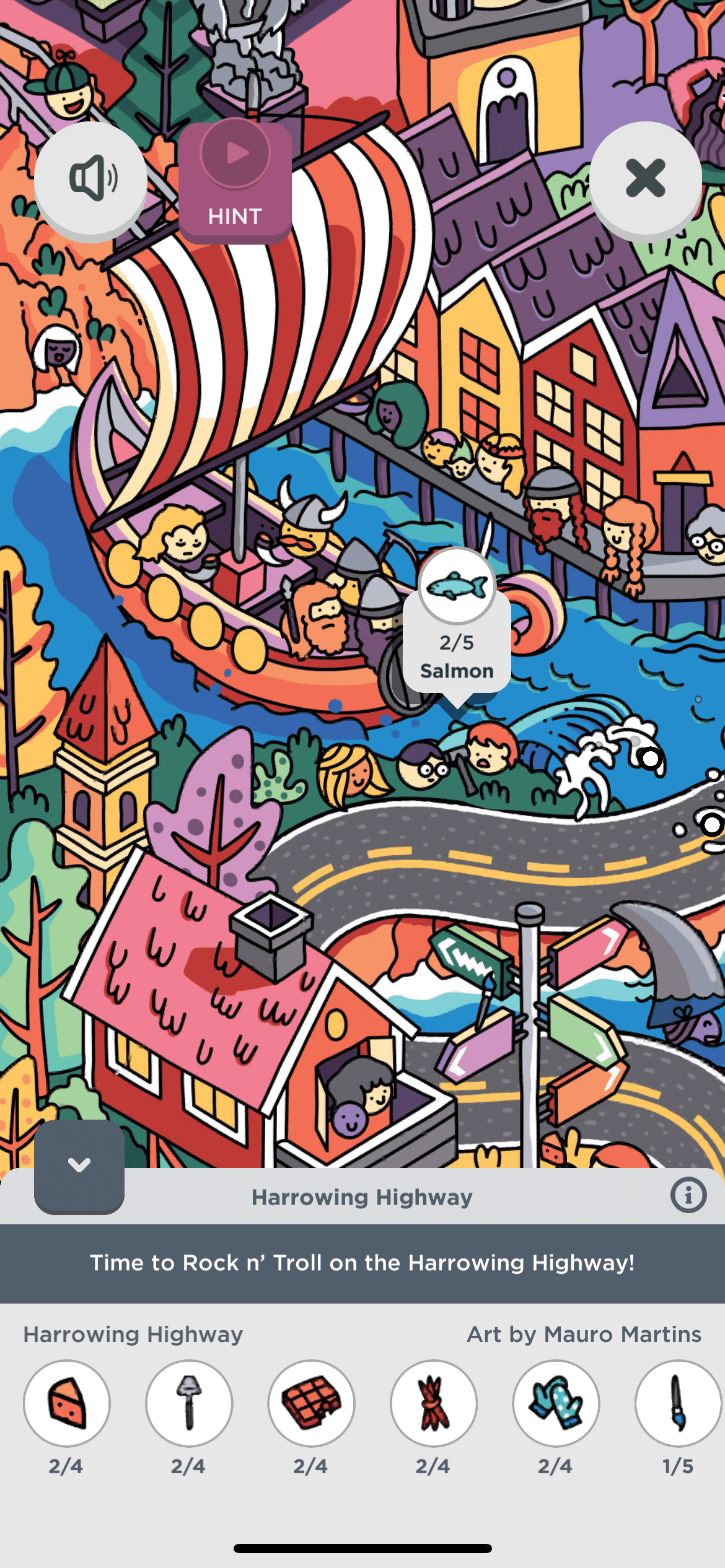Viewport: 725px width, 1568px height.
Task: Select the red bundle item
Action: coord(434,1403)
